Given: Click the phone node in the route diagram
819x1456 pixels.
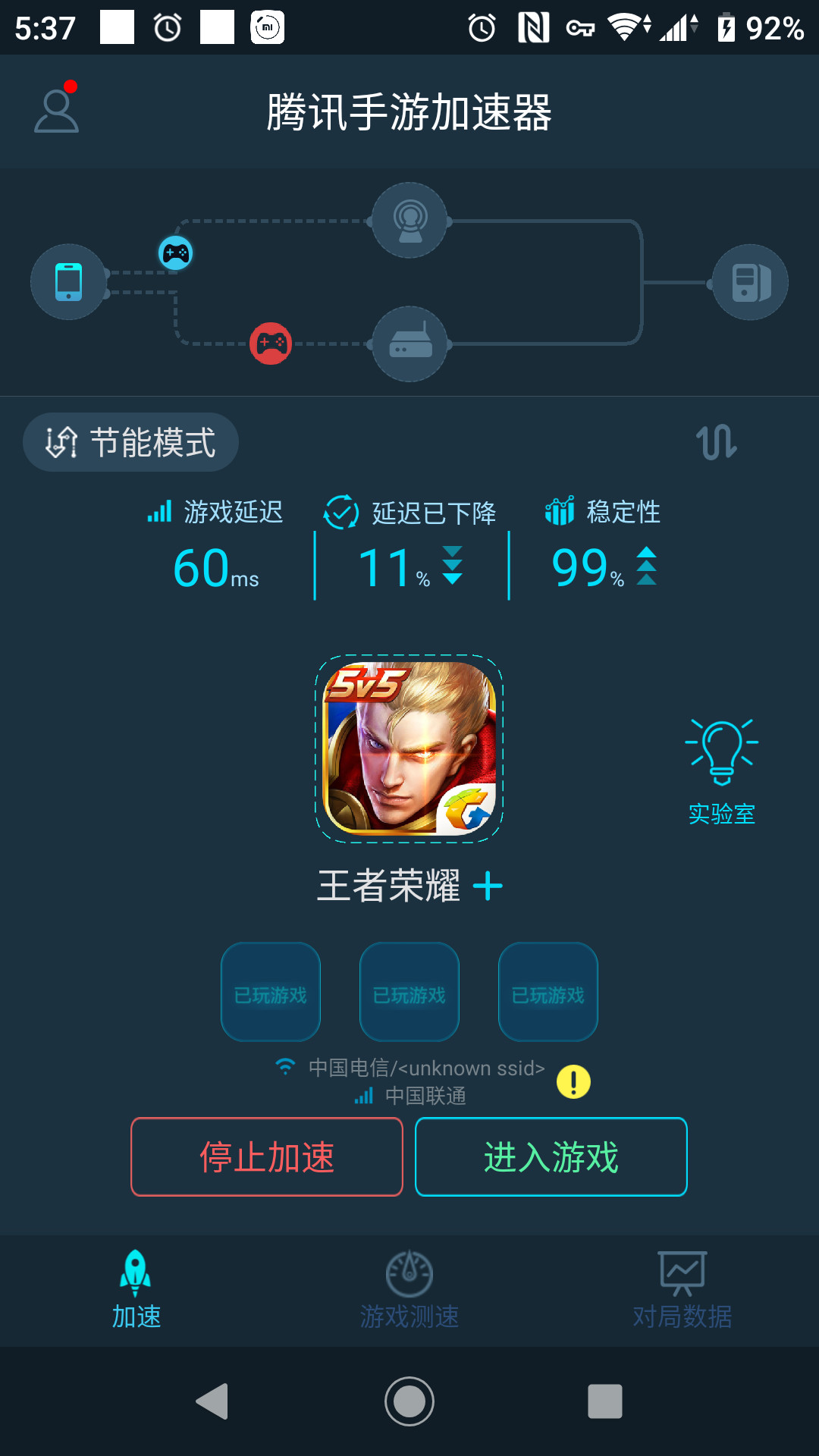Looking at the screenshot, I should tap(68, 281).
